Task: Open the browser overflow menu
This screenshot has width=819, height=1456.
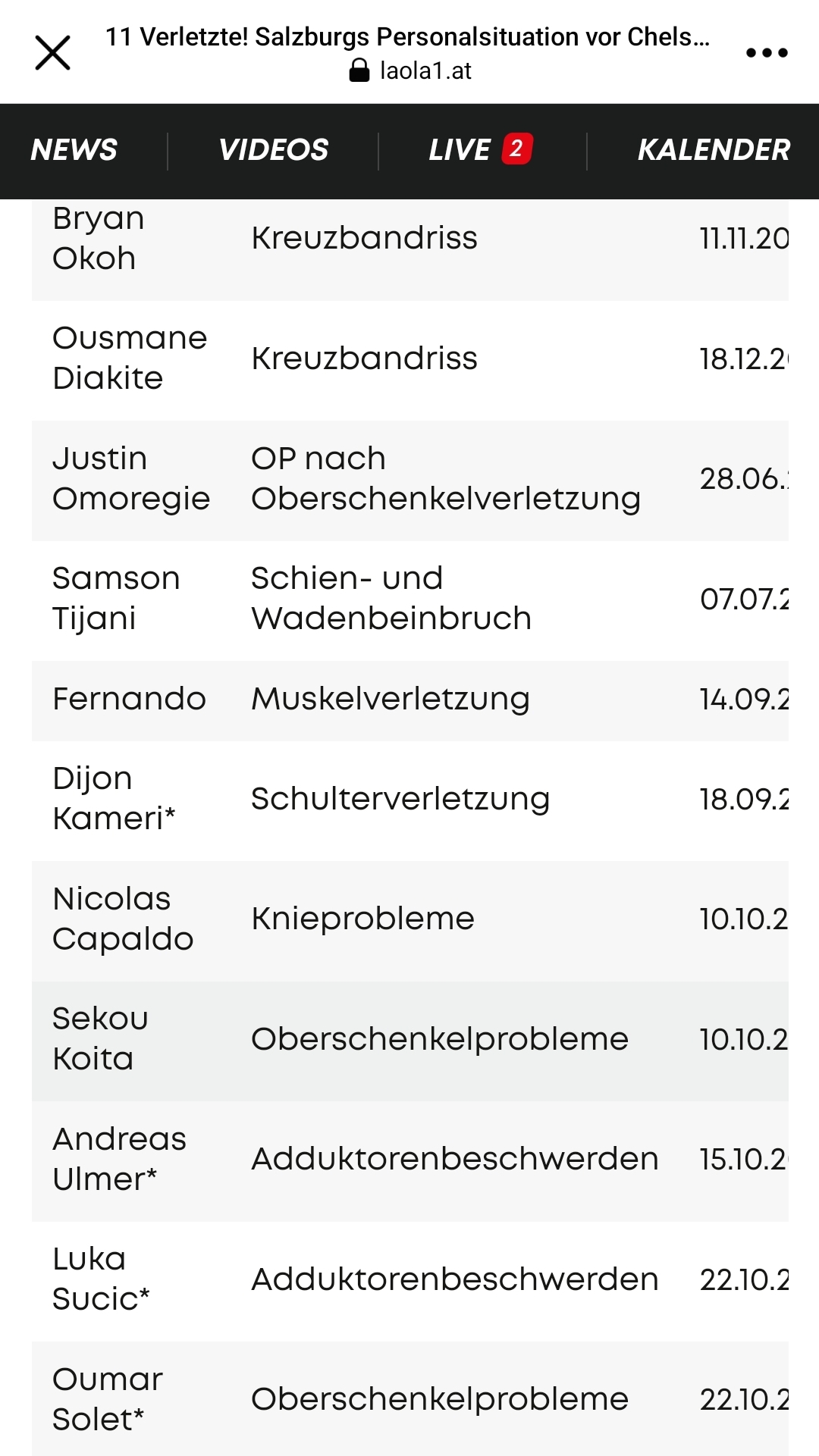Action: click(767, 53)
